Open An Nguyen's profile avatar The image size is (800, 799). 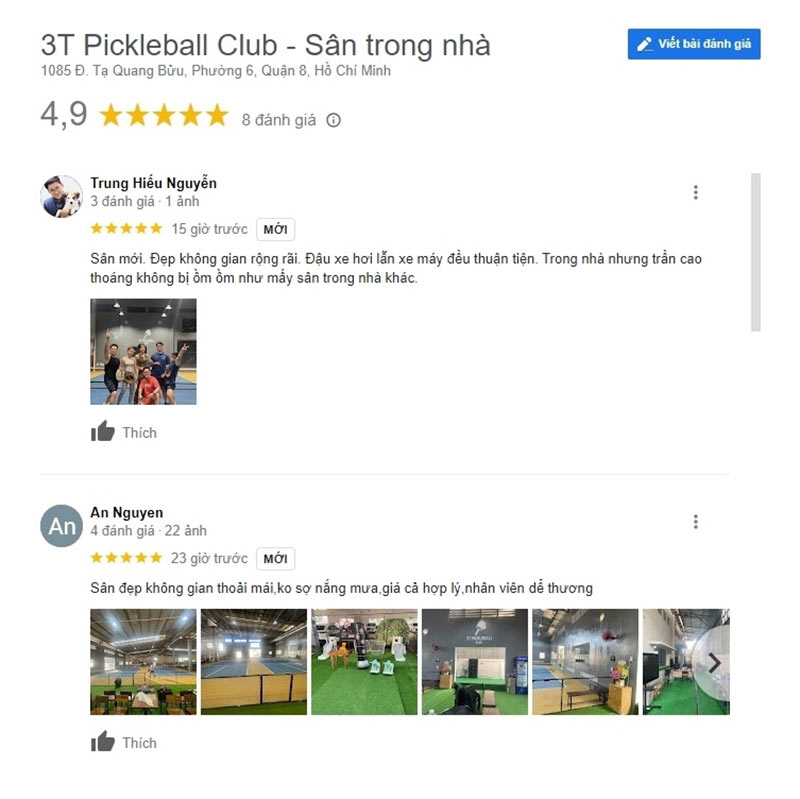pyautogui.click(x=61, y=525)
